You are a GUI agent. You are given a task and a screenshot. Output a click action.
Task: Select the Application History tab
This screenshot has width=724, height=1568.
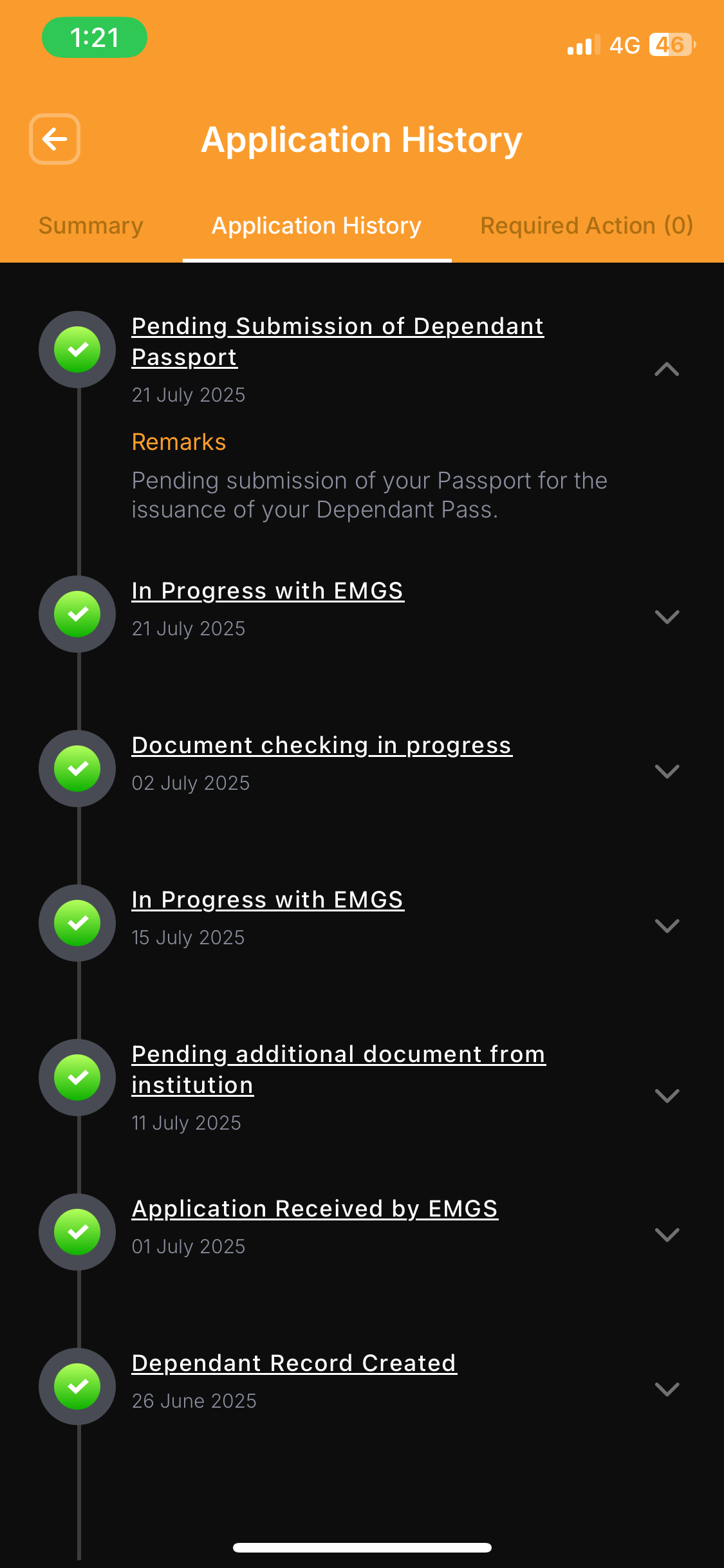(x=317, y=226)
